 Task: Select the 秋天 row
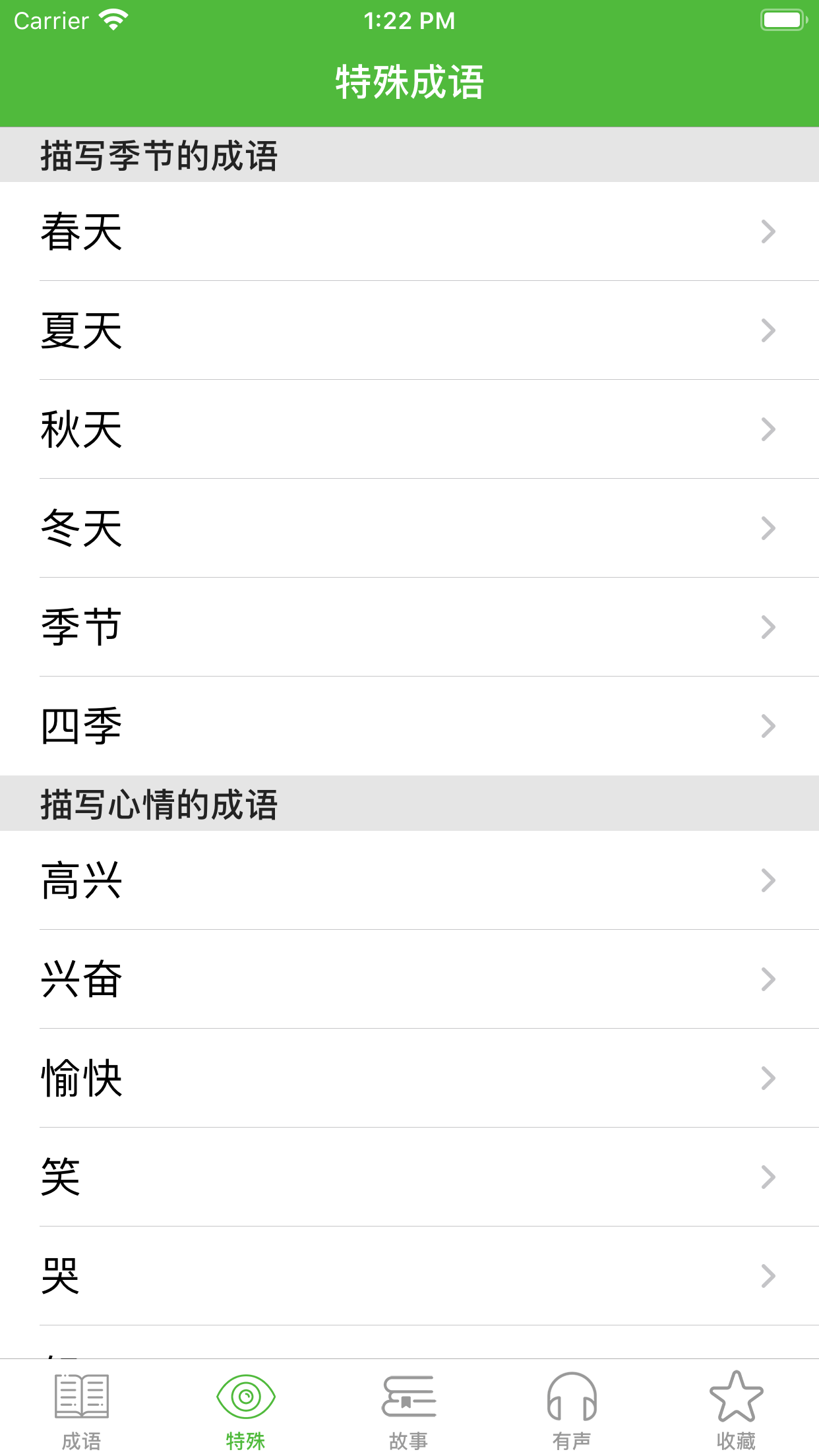[x=409, y=429]
